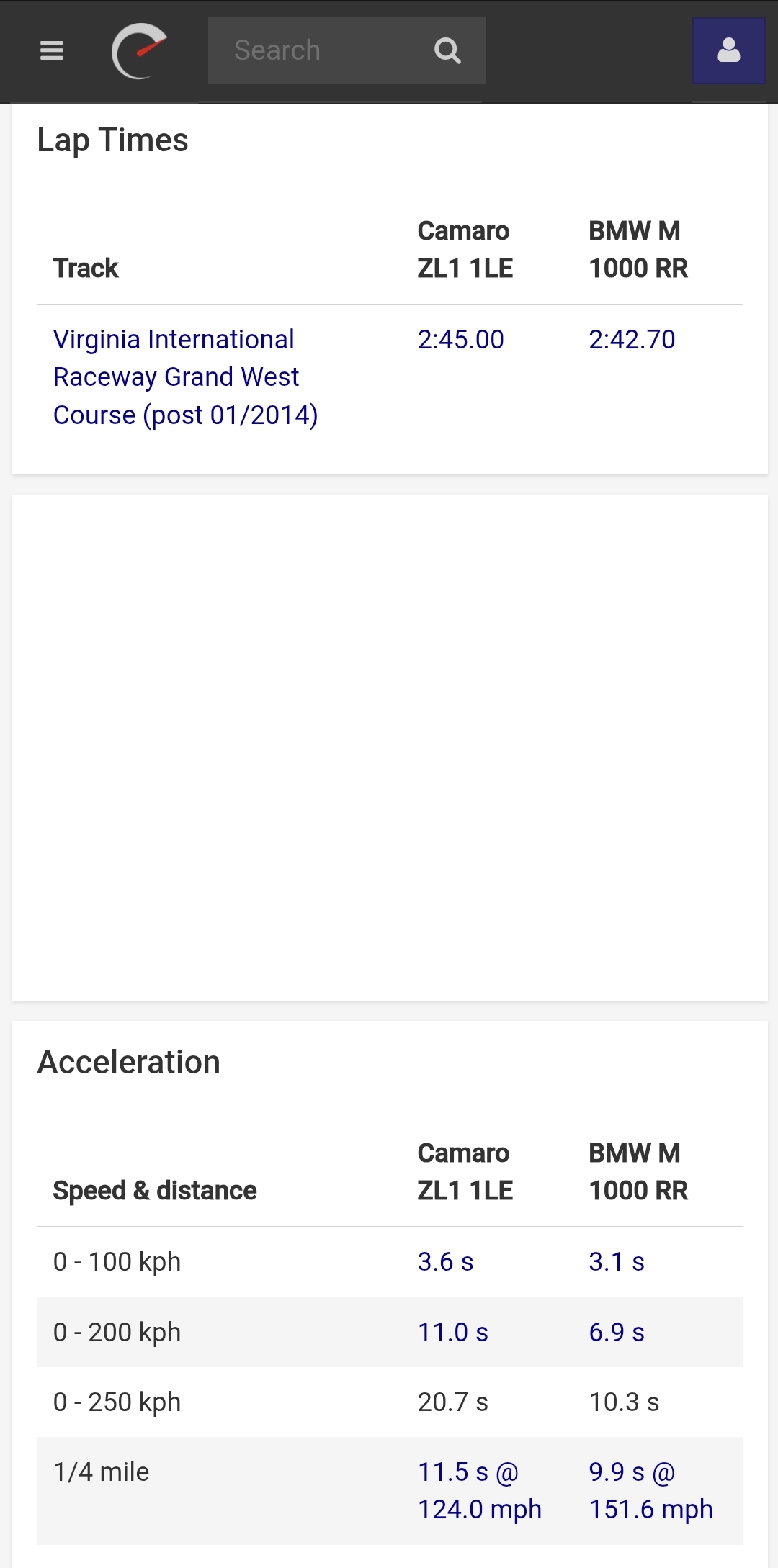Open Camaro's 11.0 s 0-200 kph result
This screenshot has width=778, height=1568.
(452, 1333)
